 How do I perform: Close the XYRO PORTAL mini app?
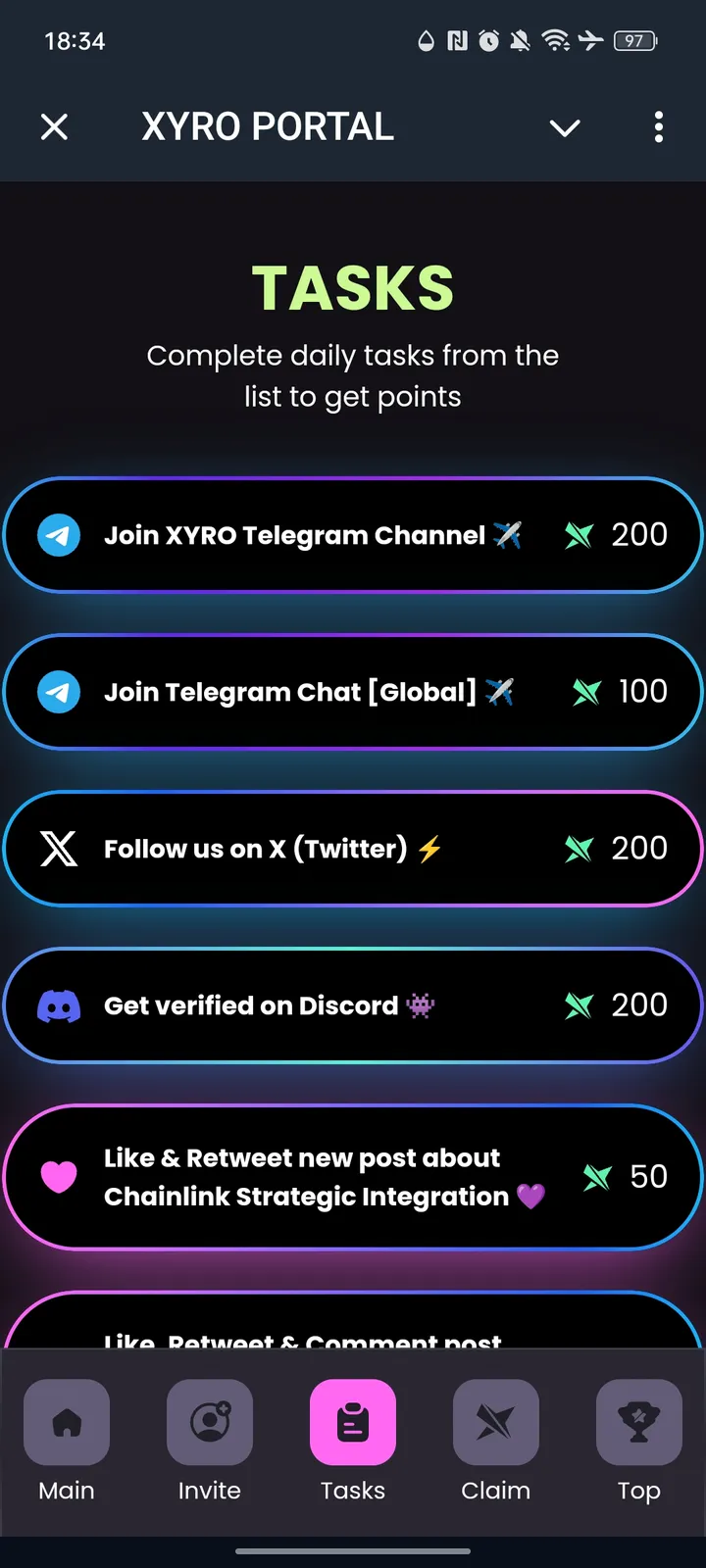pyautogui.click(x=55, y=126)
